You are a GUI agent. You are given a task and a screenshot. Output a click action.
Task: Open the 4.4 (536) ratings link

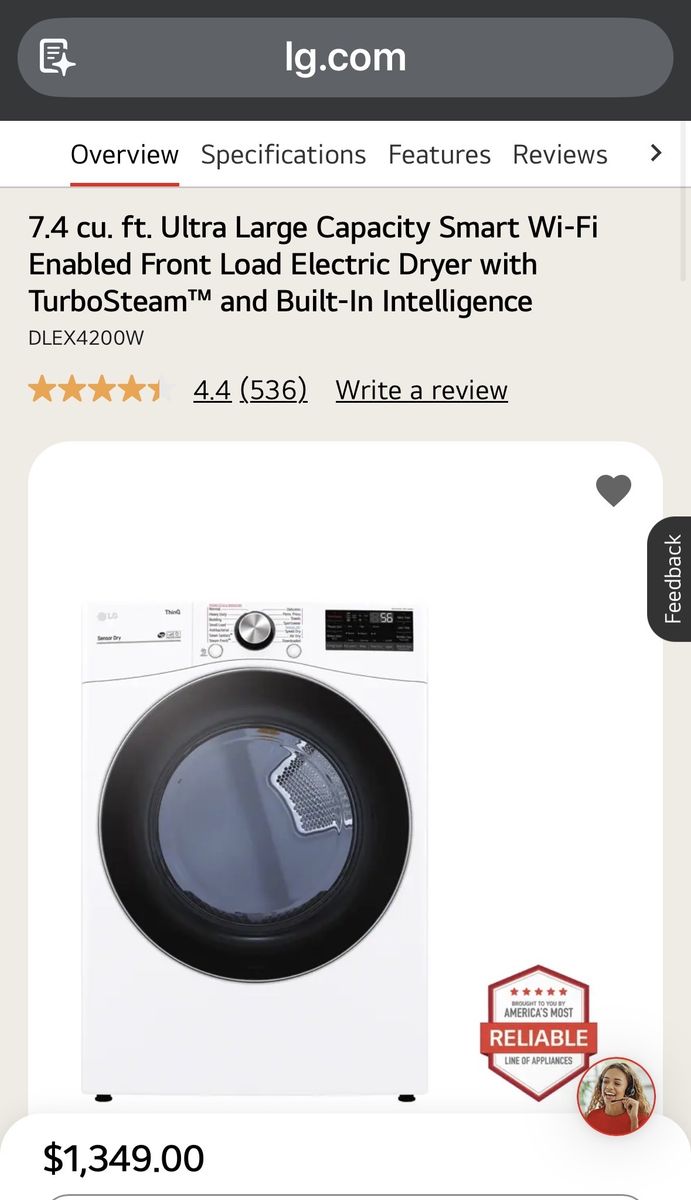[x=250, y=390]
